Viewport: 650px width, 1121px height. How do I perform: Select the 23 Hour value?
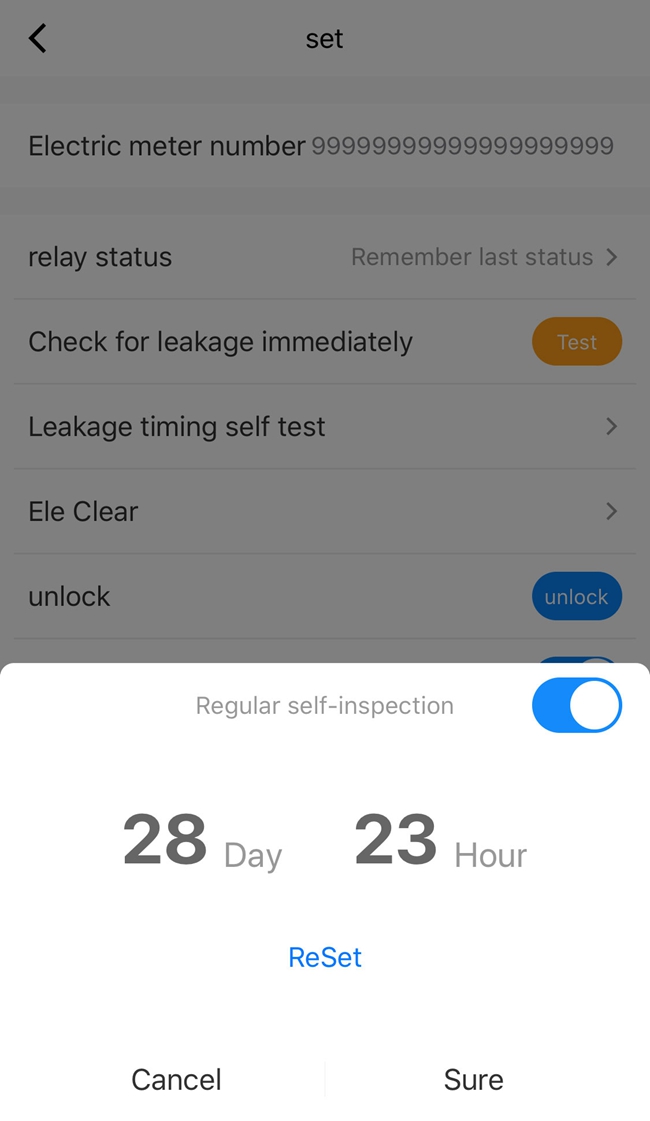[396, 840]
